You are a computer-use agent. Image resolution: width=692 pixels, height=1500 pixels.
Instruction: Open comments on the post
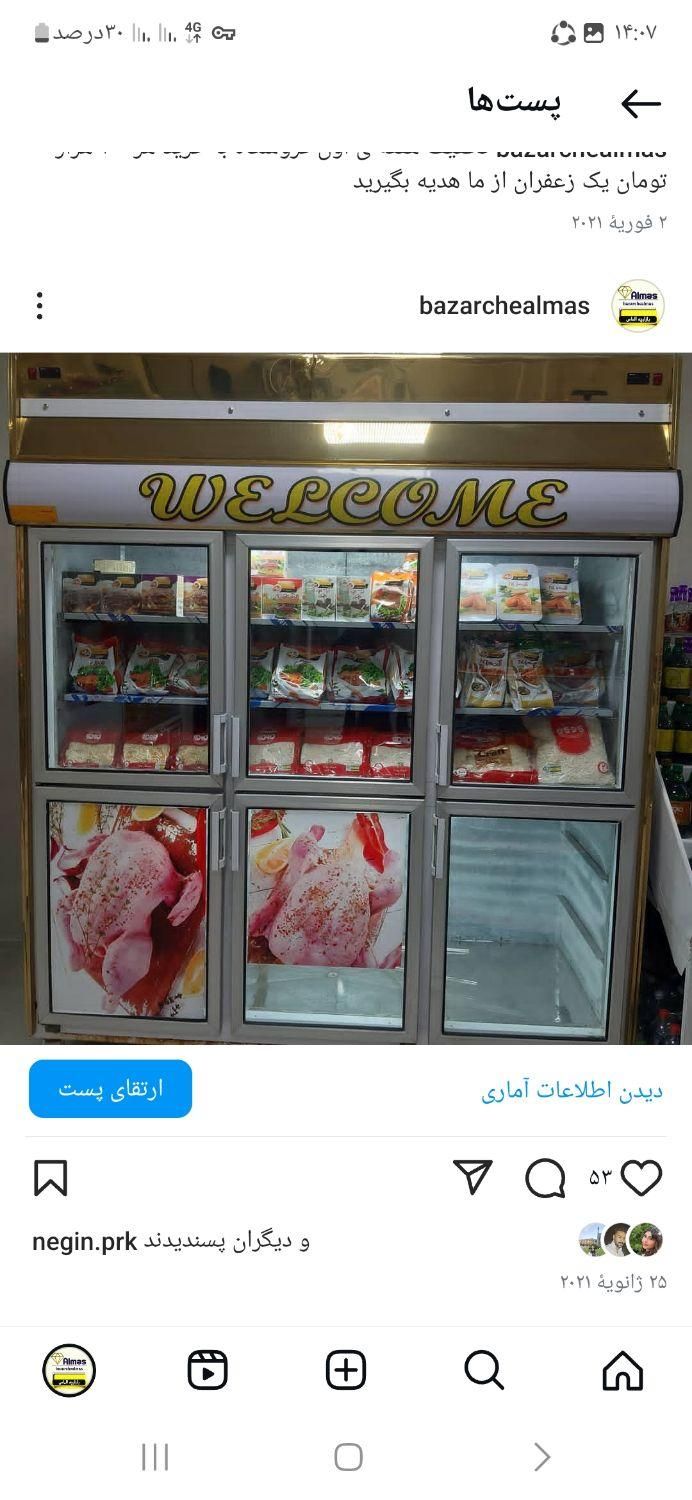tap(545, 1178)
